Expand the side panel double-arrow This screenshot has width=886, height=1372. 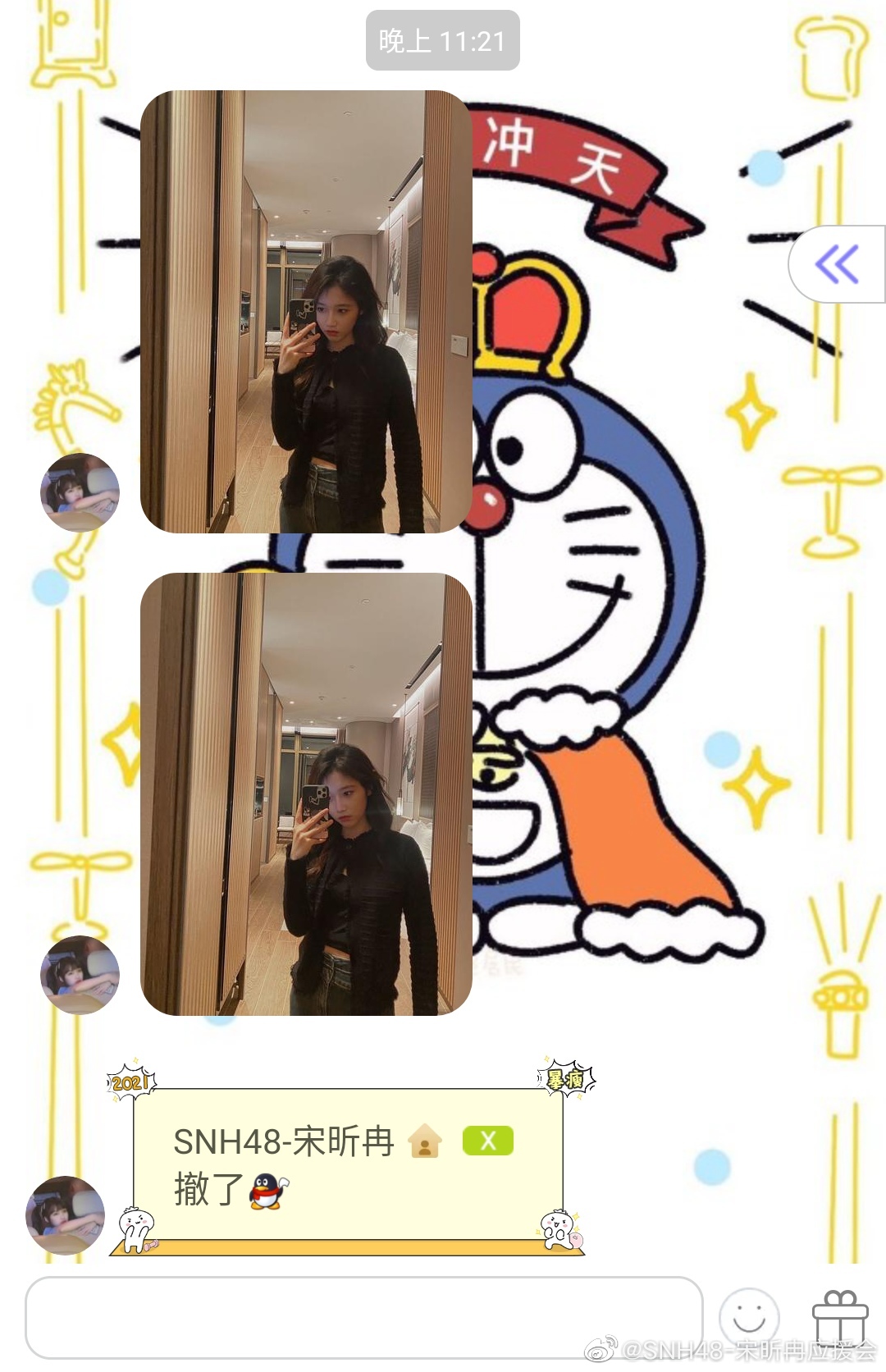coord(837,264)
